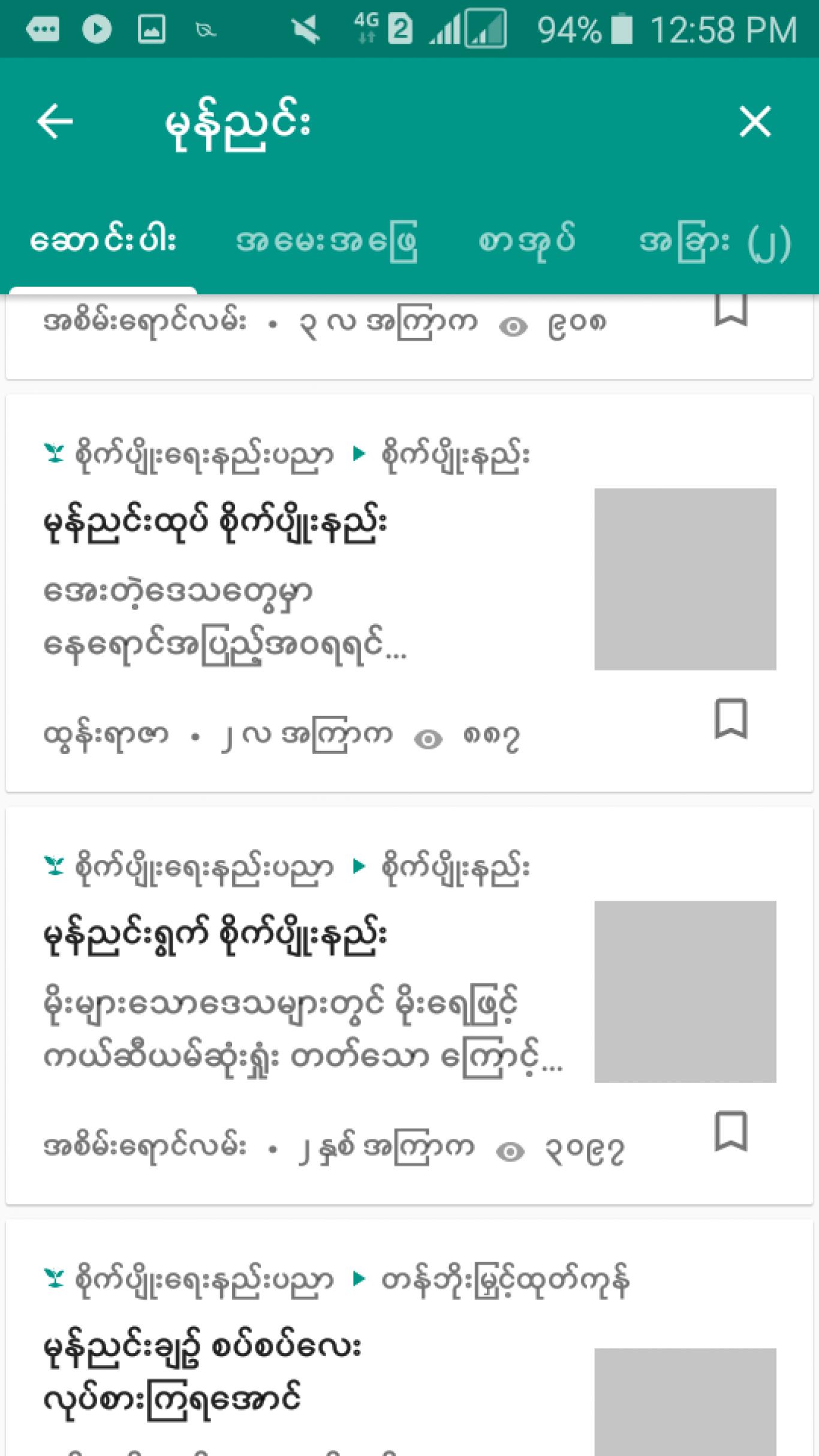Select the အခြား (၂) tab

715,242
